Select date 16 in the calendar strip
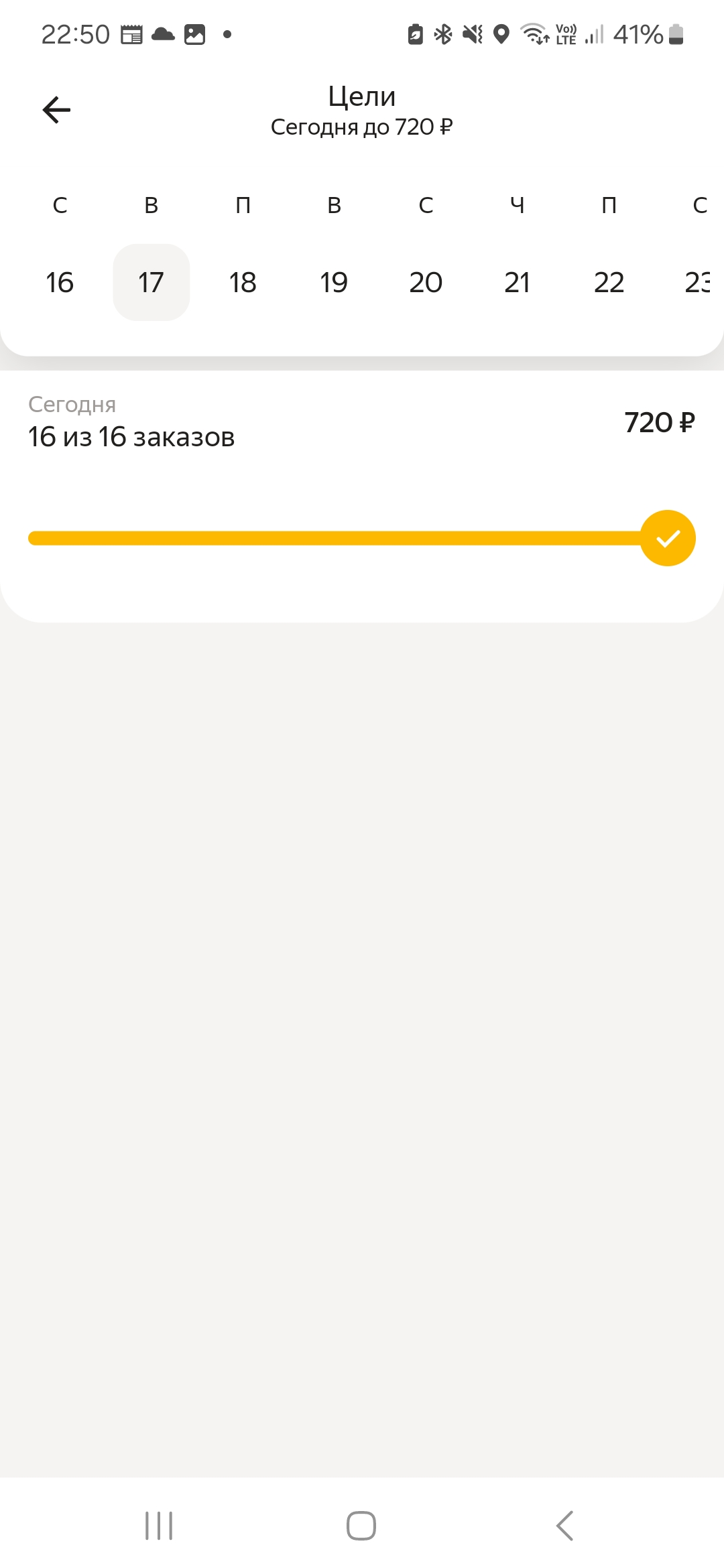 pos(60,282)
